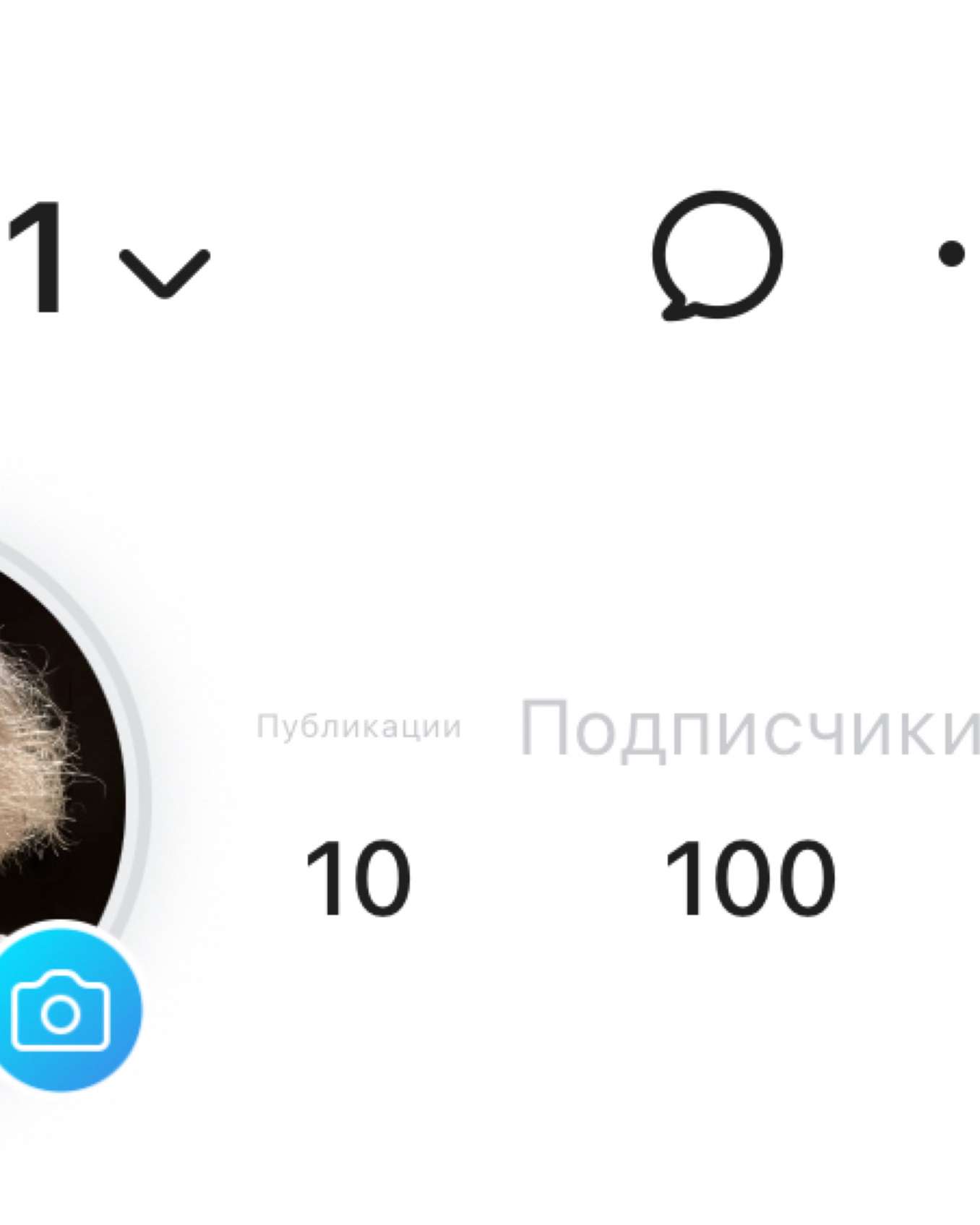
Task: Expand the account switcher chevron
Action: coord(165,272)
